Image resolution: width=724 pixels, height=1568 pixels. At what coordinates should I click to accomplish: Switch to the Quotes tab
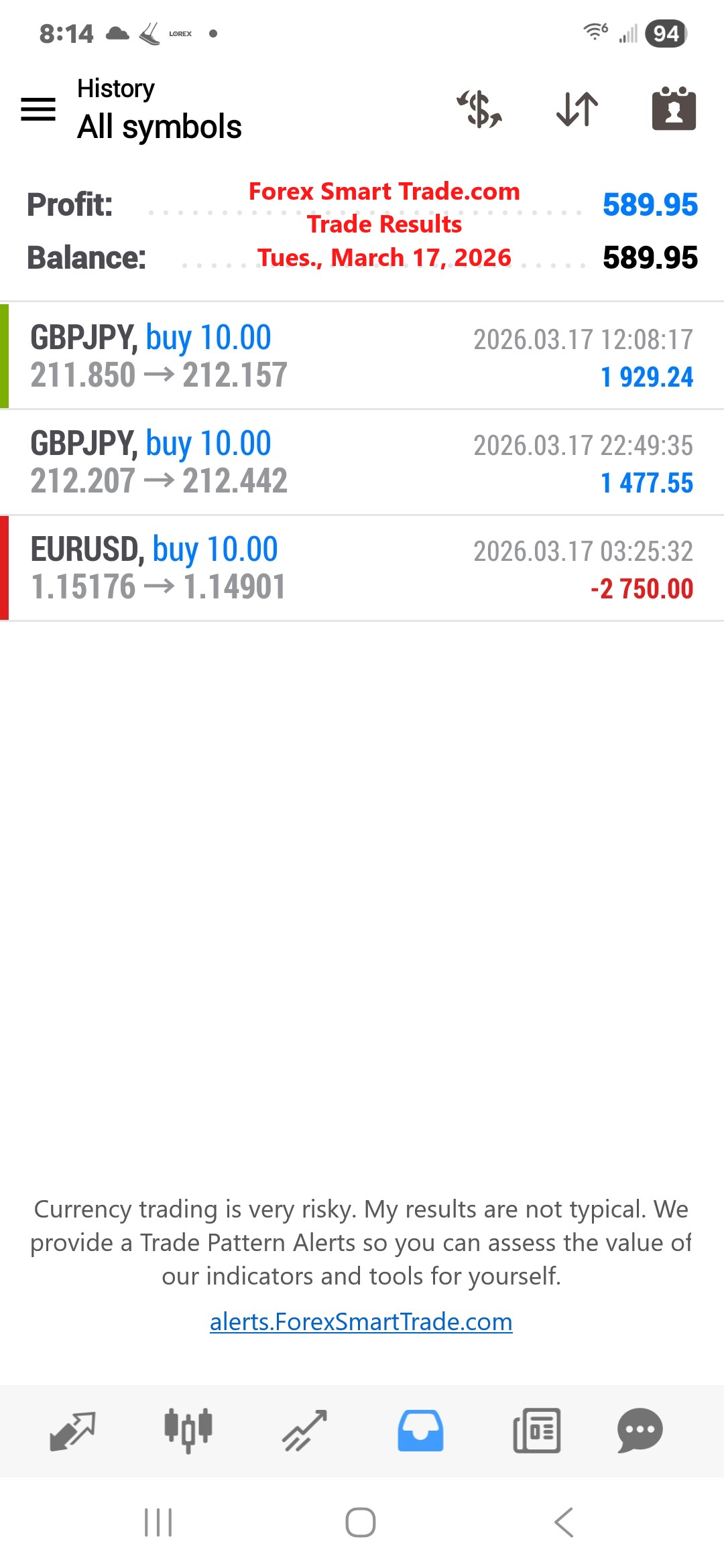(72, 1430)
